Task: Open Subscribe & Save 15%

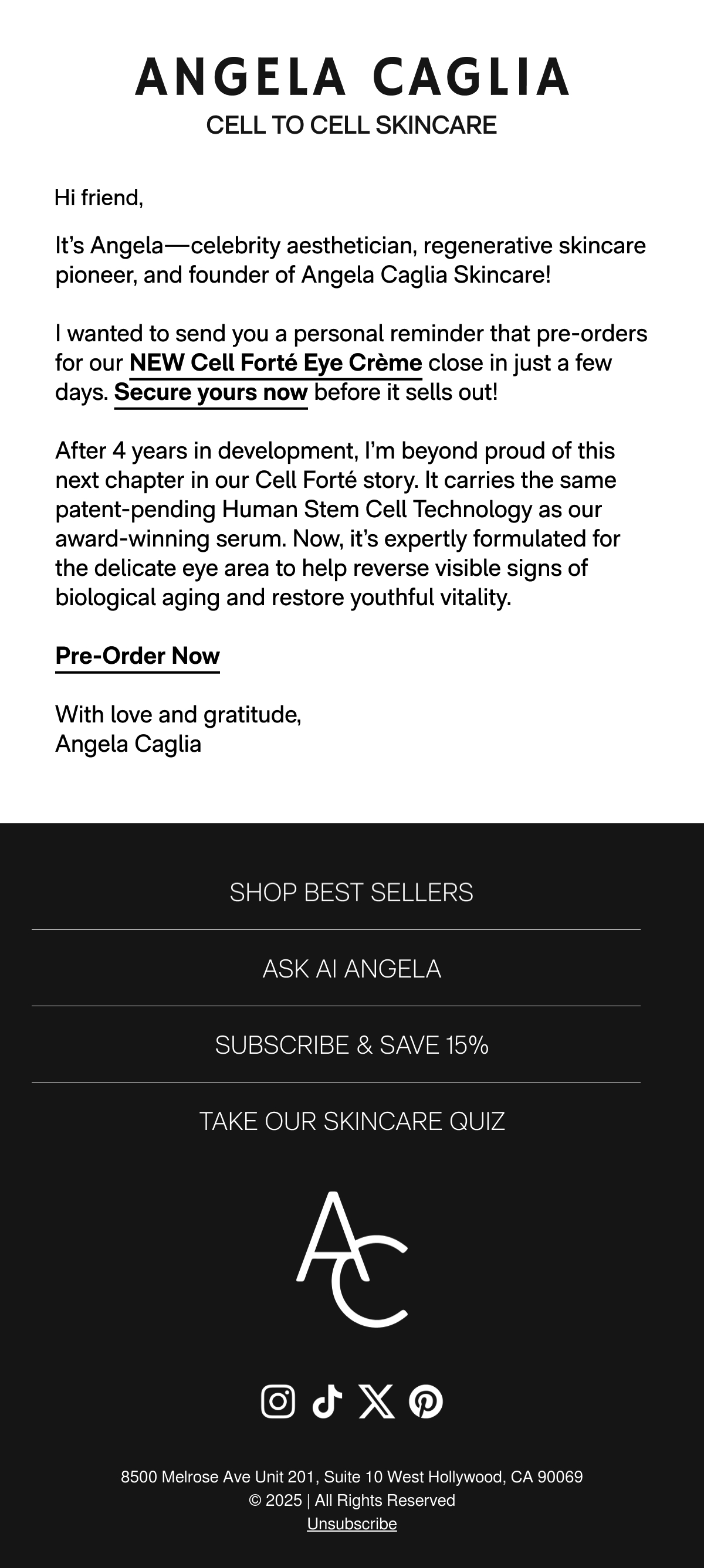Action: pos(351,1044)
